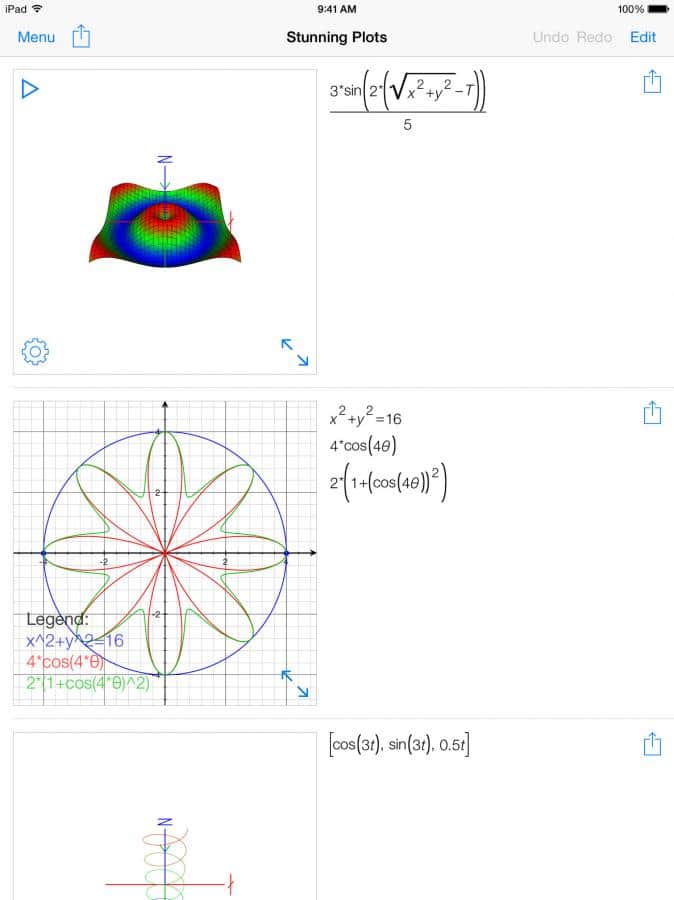Open the Menu
This screenshot has height=900, width=674.
[x=36, y=37]
